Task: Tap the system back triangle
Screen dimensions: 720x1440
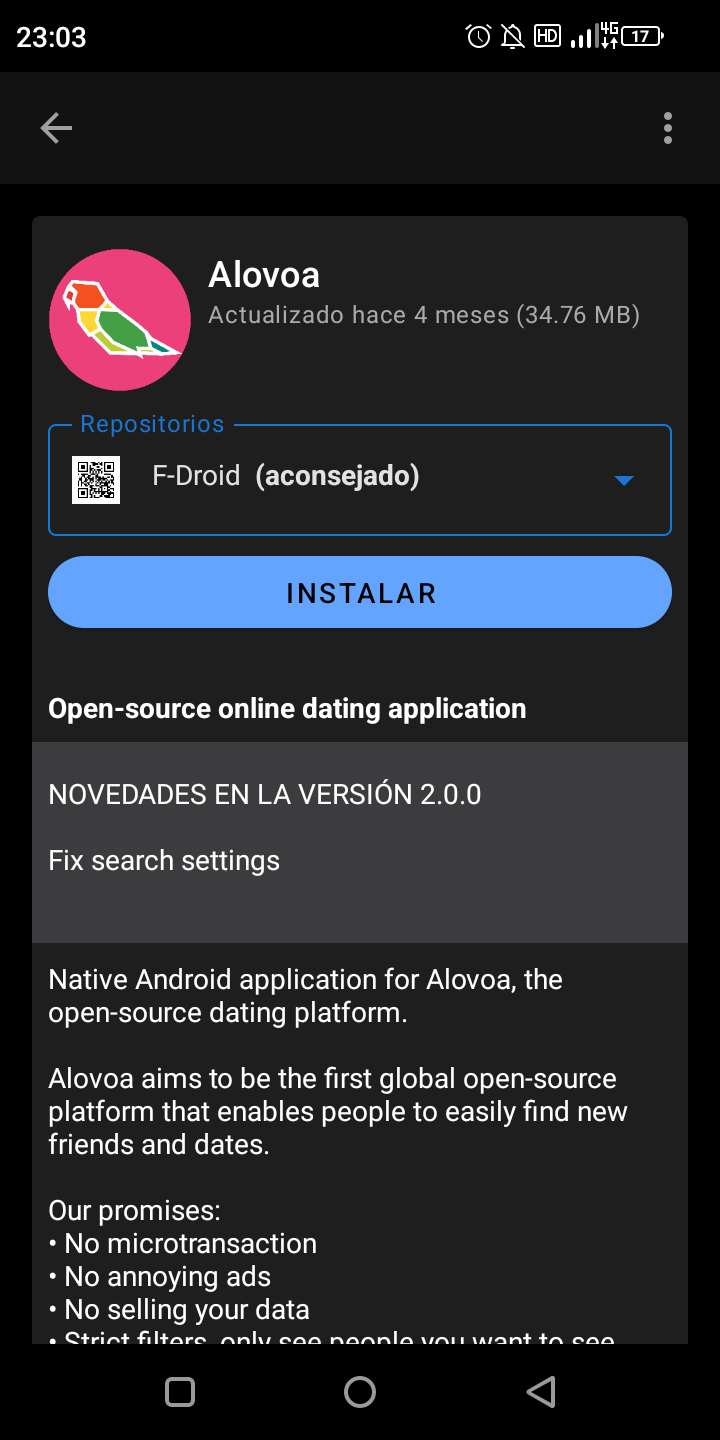Action: [540, 1392]
